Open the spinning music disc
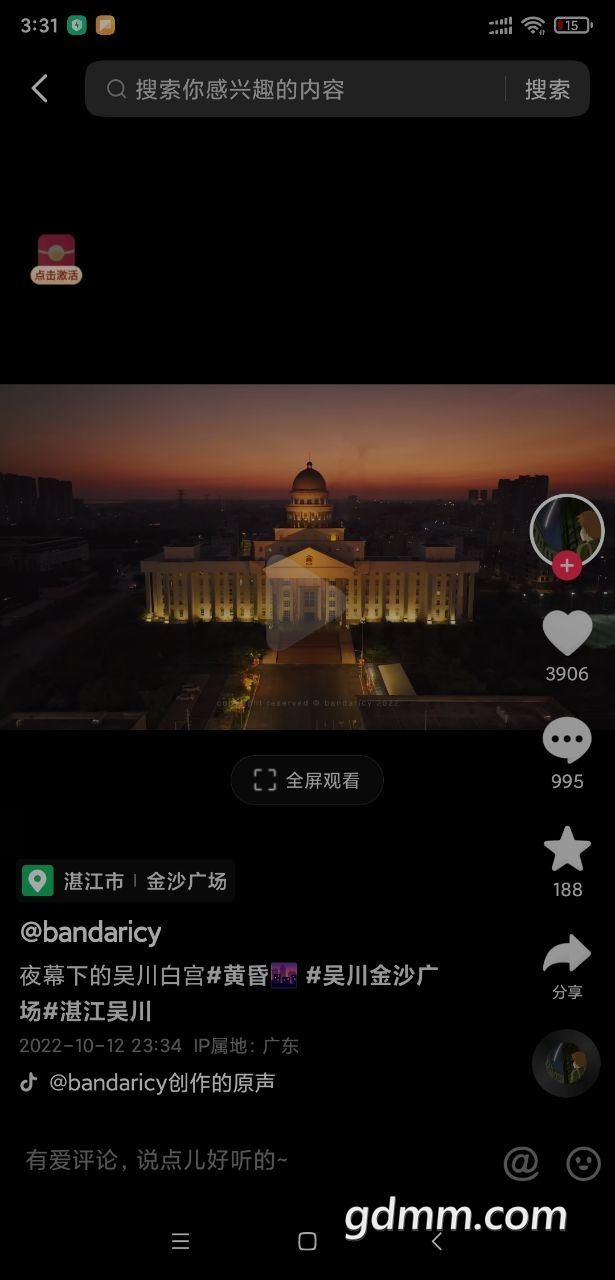 pos(566,1063)
